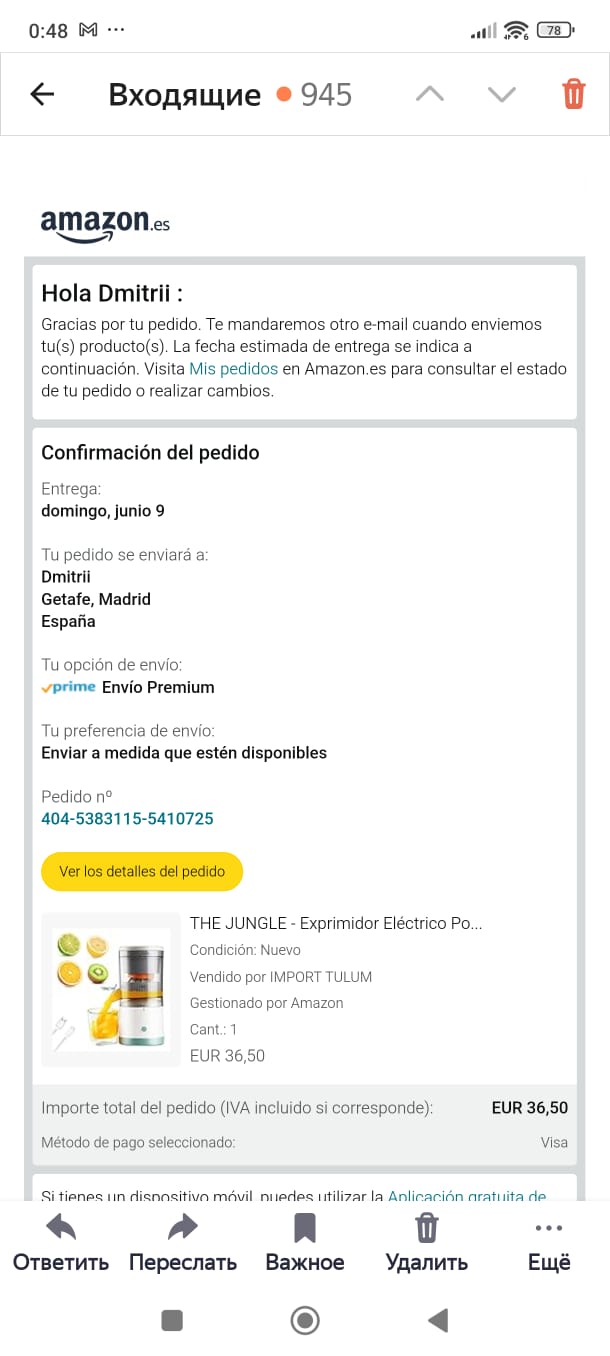Screen dimensions: 610x1356
Task: Open the next email with down chevron
Action: (501, 95)
